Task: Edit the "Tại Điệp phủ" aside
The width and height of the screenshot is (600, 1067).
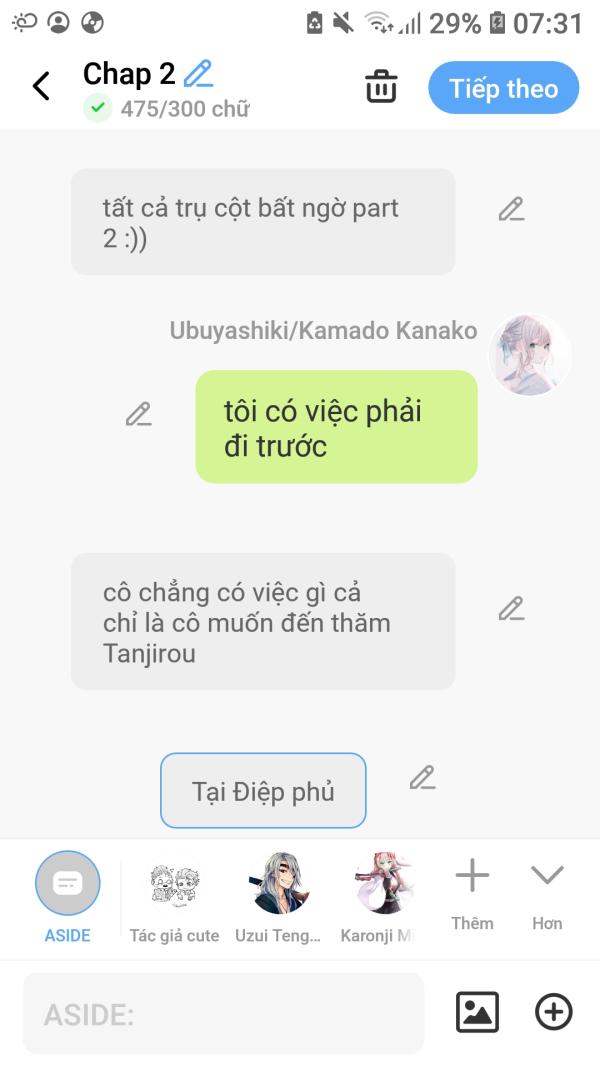Action: coord(422,778)
